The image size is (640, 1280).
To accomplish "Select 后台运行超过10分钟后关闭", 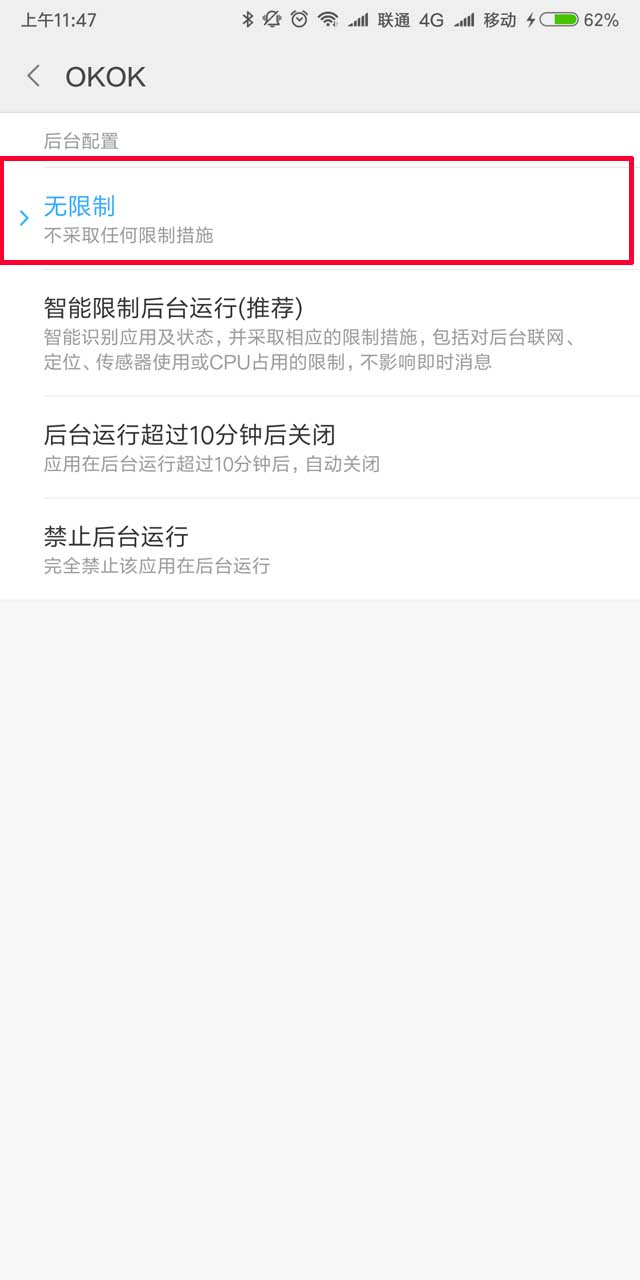I will (320, 447).
